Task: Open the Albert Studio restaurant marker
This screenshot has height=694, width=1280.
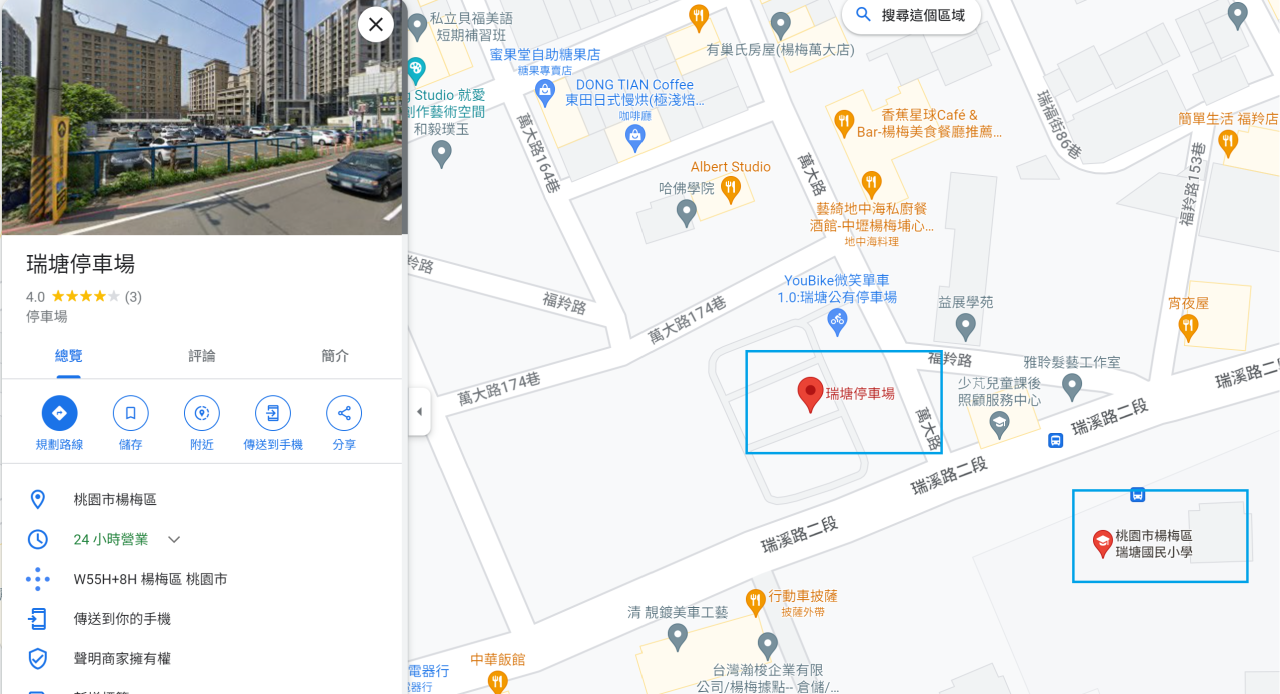Action: 731,186
